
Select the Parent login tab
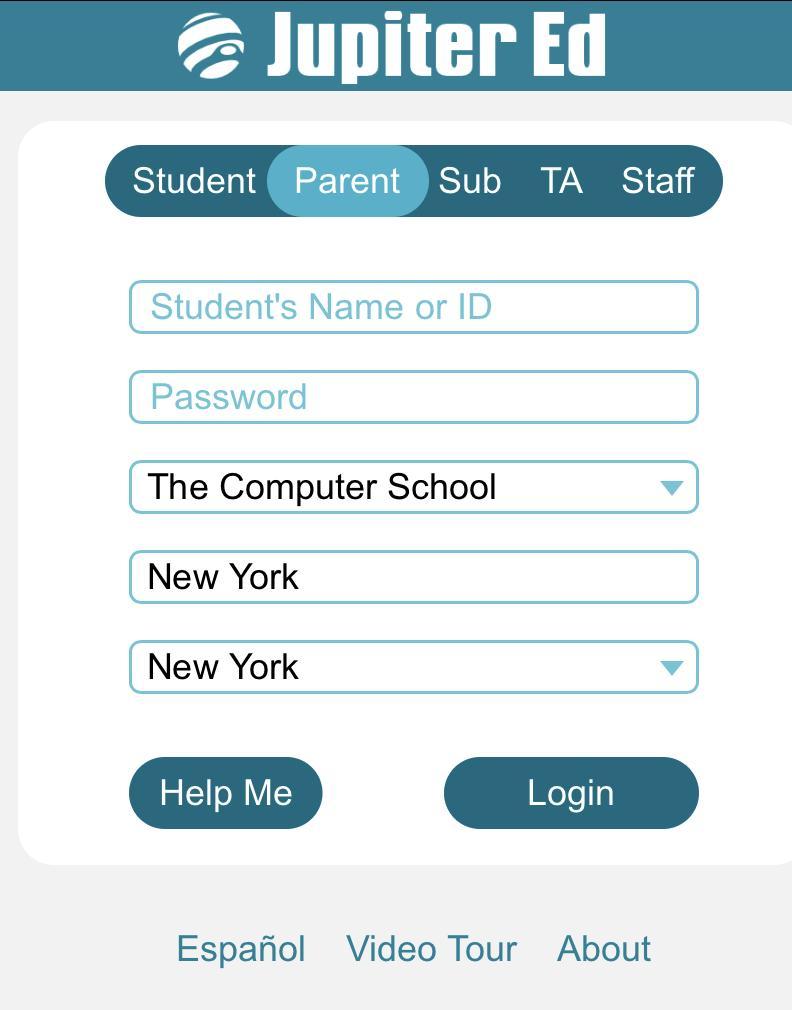[x=347, y=181]
